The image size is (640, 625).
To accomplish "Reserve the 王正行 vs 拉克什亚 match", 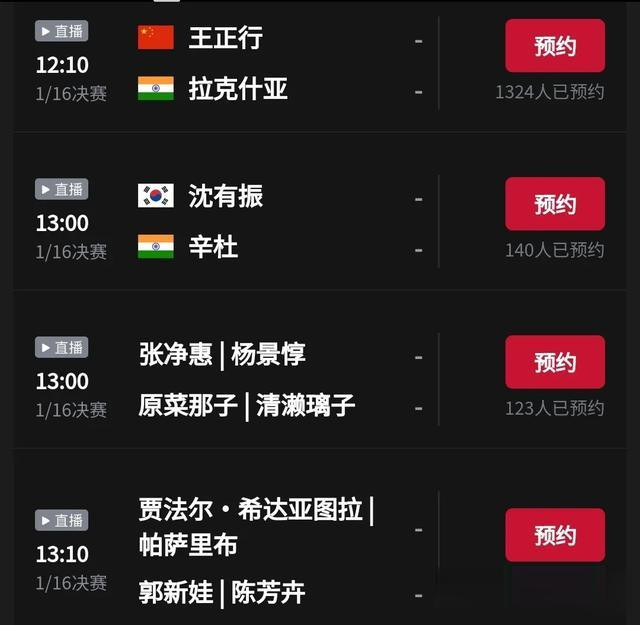I will [x=555, y=46].
